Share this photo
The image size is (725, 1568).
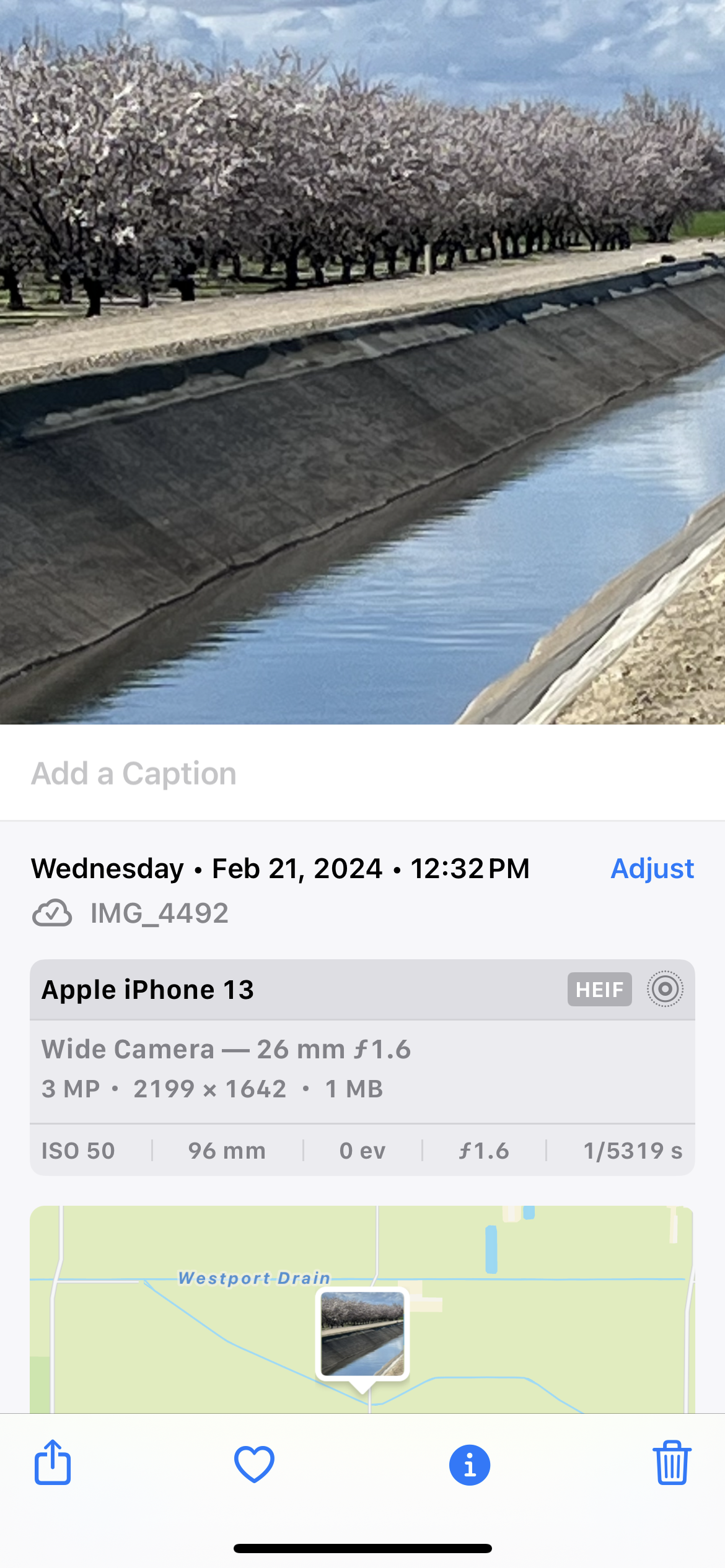click(x=53, y=1463)
